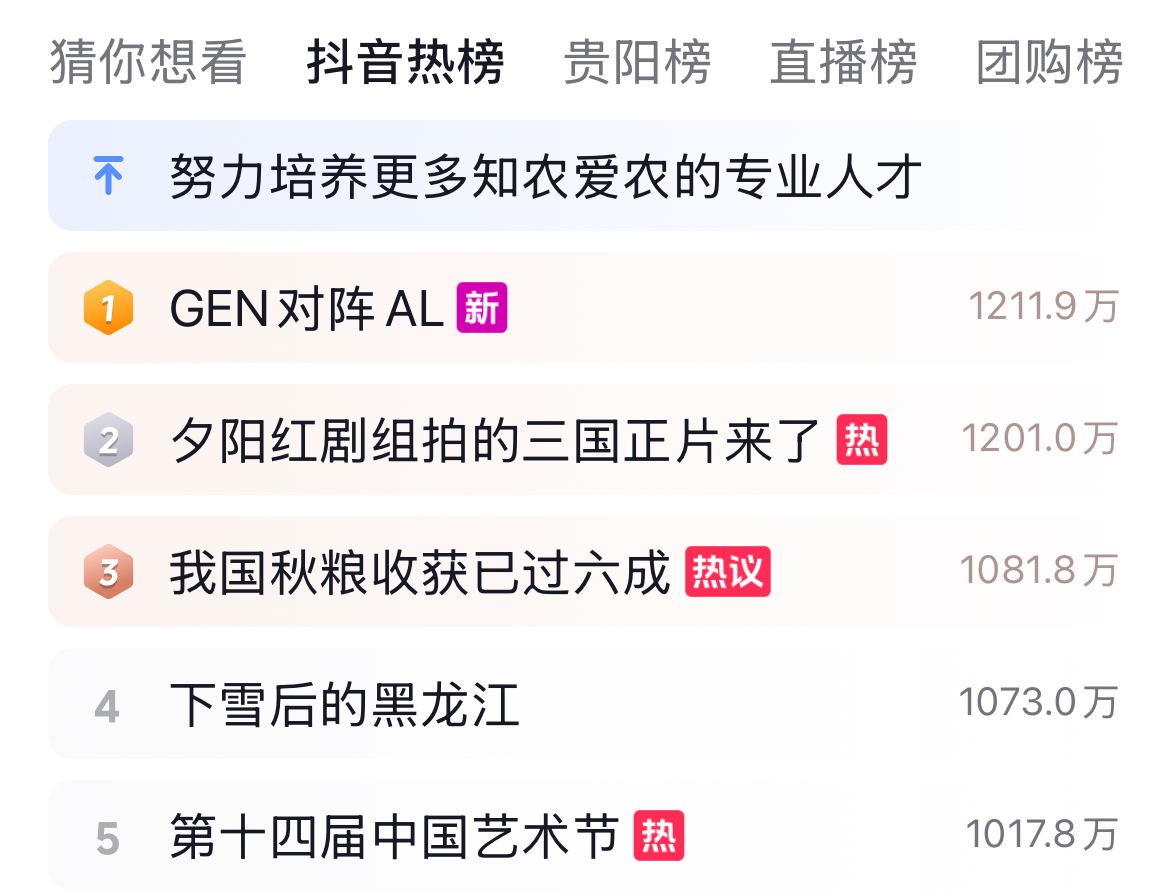Open pinned topic 努力培养更多知农爱农的专业人才
This screenshot has height=892, width=1170.
[545, 177]
